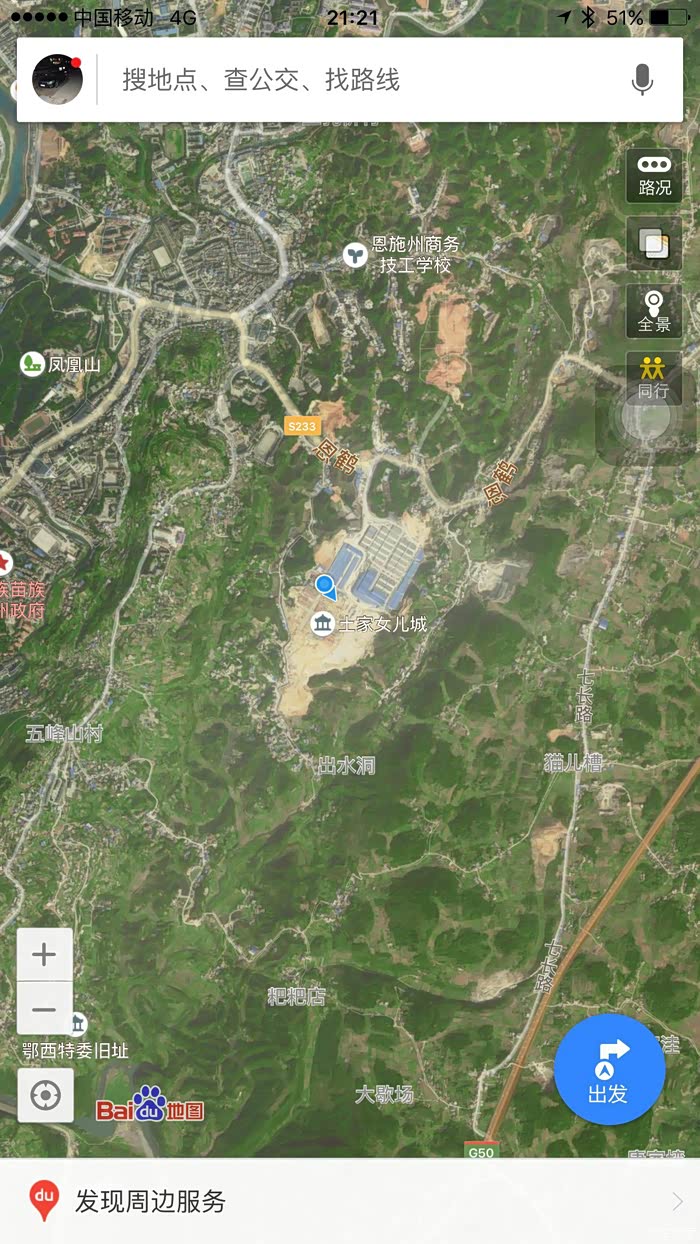Tap the iOS assistive touch button
Image resolution: width=700 pixels, height=1244 pixels.
coord(647,420)
